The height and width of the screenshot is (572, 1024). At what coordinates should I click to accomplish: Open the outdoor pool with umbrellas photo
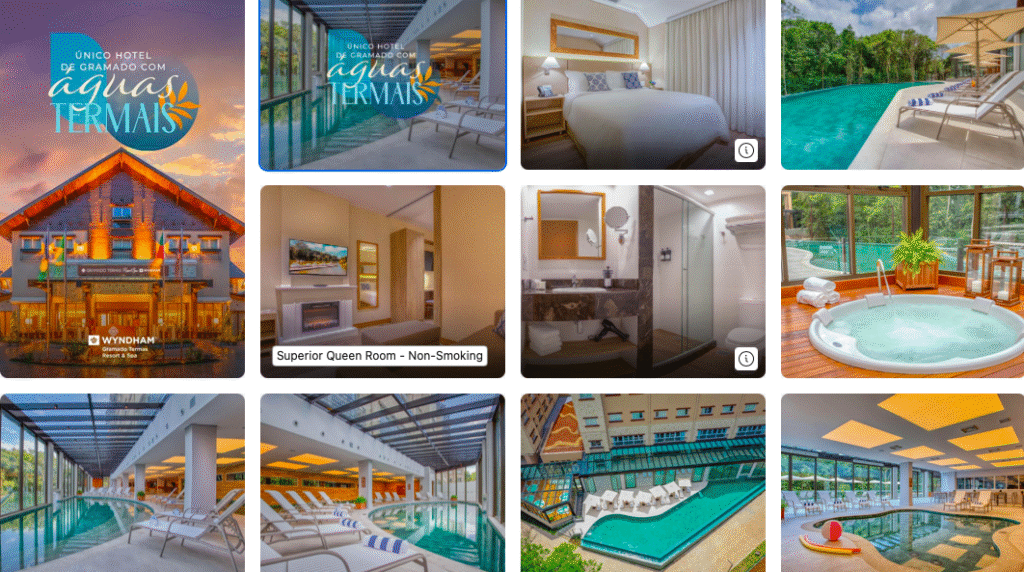tap(902, 85)
